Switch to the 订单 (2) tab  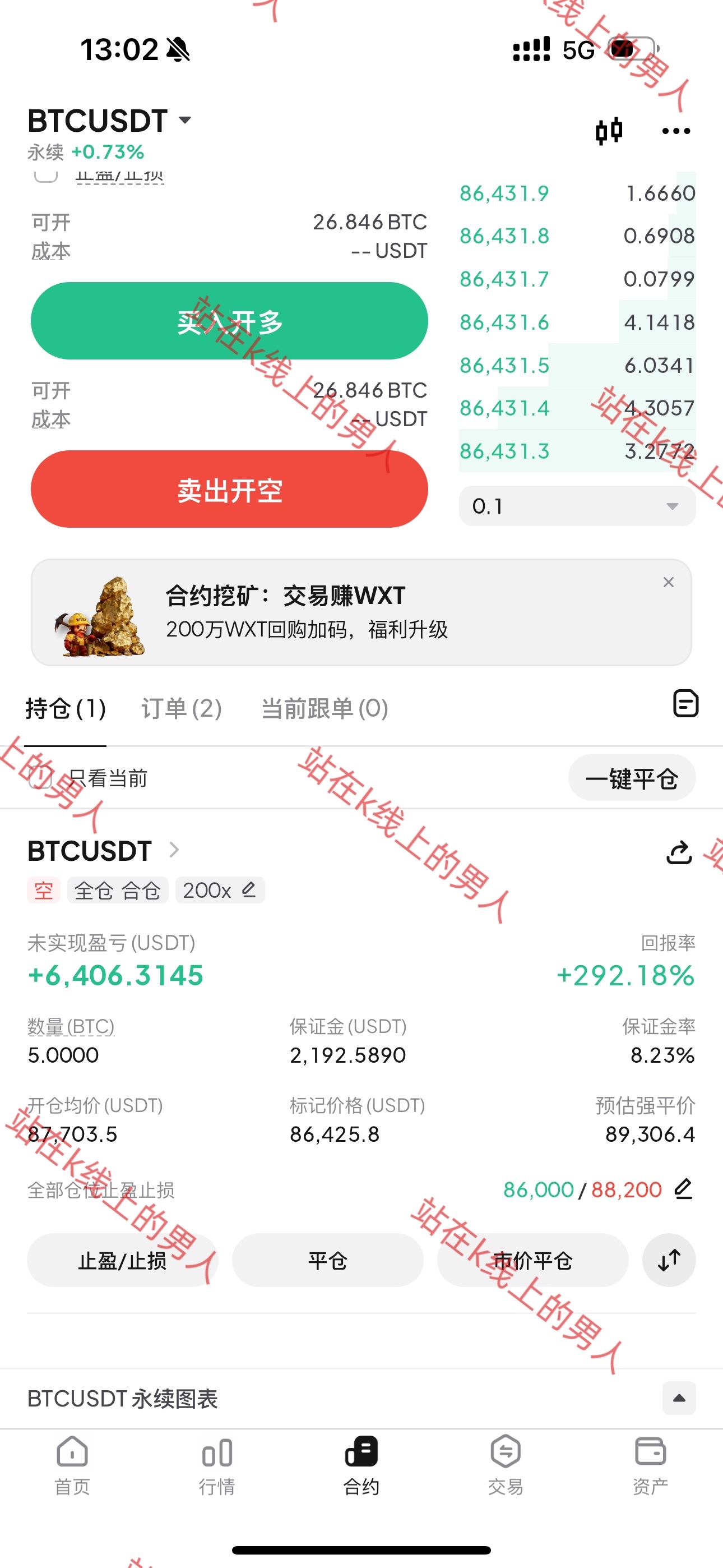pyautogui.click(x=182, y=708)
